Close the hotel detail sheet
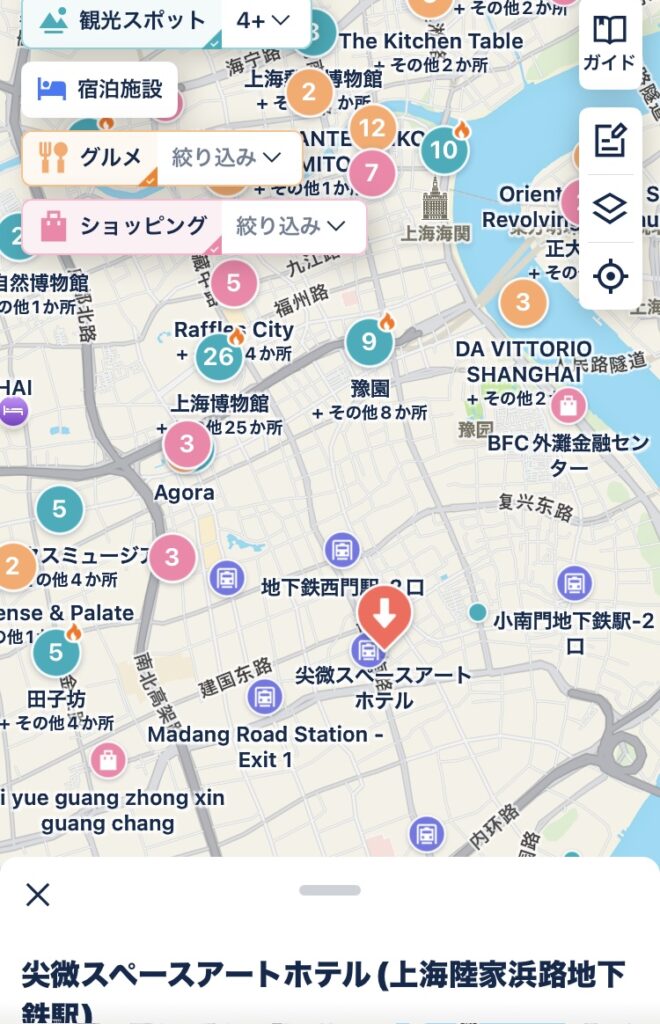The width and height of the screenshot is (660, 1024). 38,894
